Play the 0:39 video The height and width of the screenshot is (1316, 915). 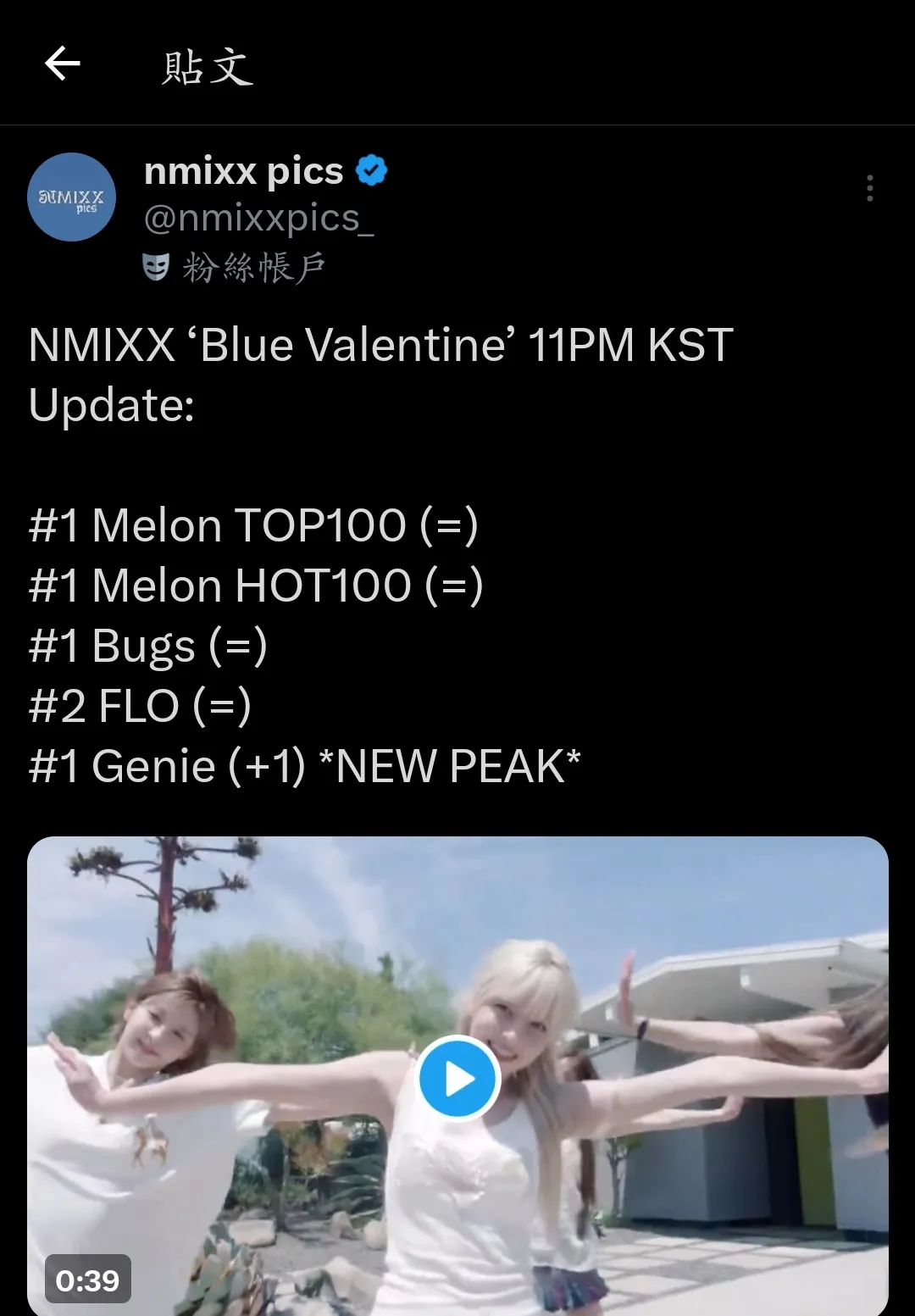[459, 1079]
